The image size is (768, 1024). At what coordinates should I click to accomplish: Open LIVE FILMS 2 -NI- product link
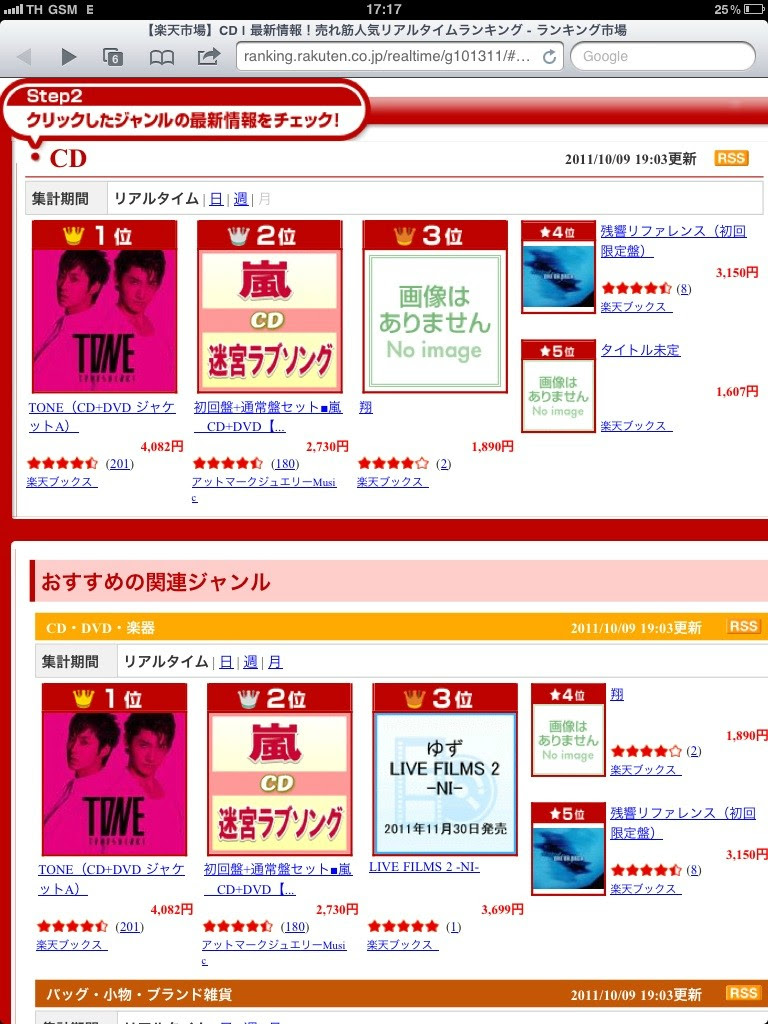(x=424, y=867)
